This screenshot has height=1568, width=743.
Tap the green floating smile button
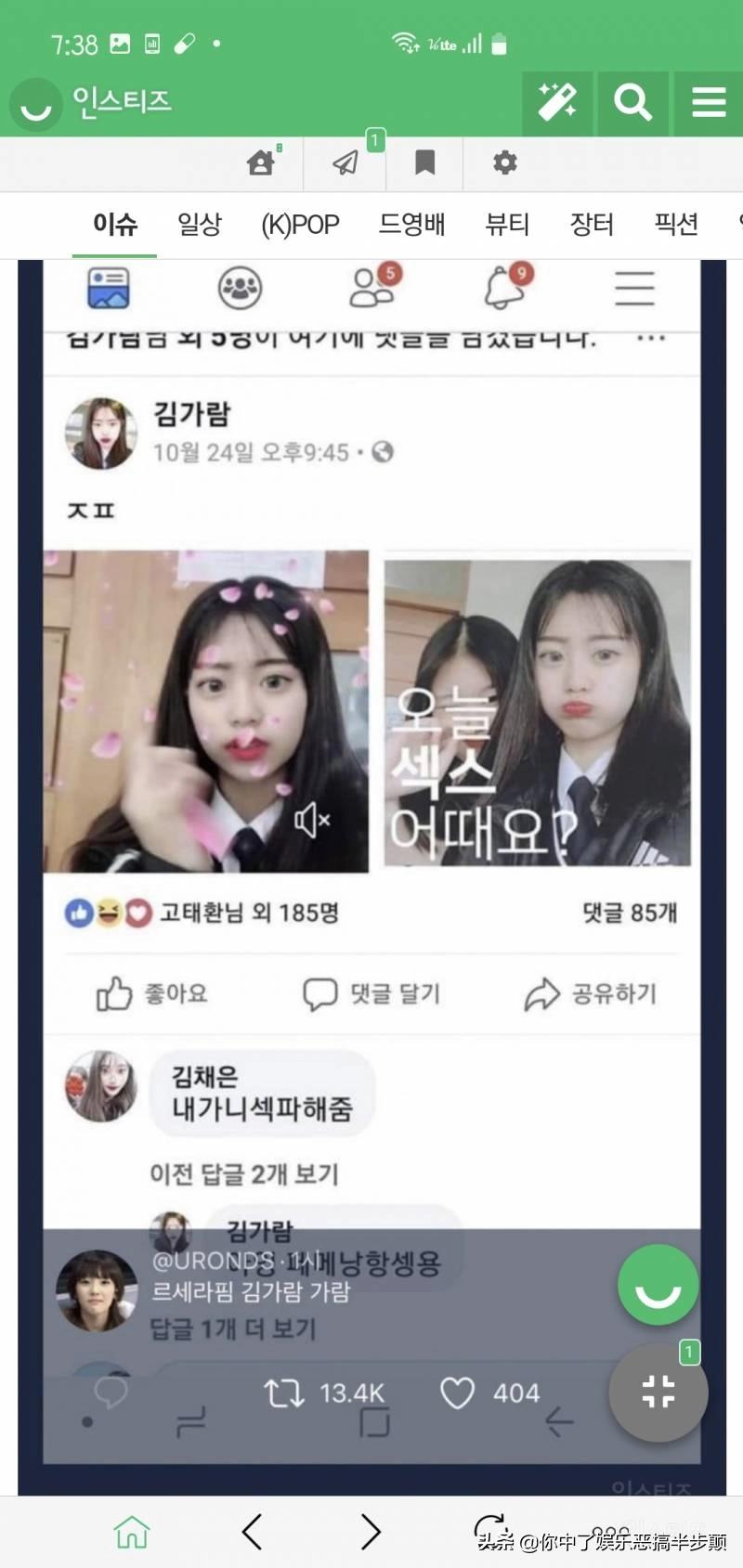[x=658, y=1285]
